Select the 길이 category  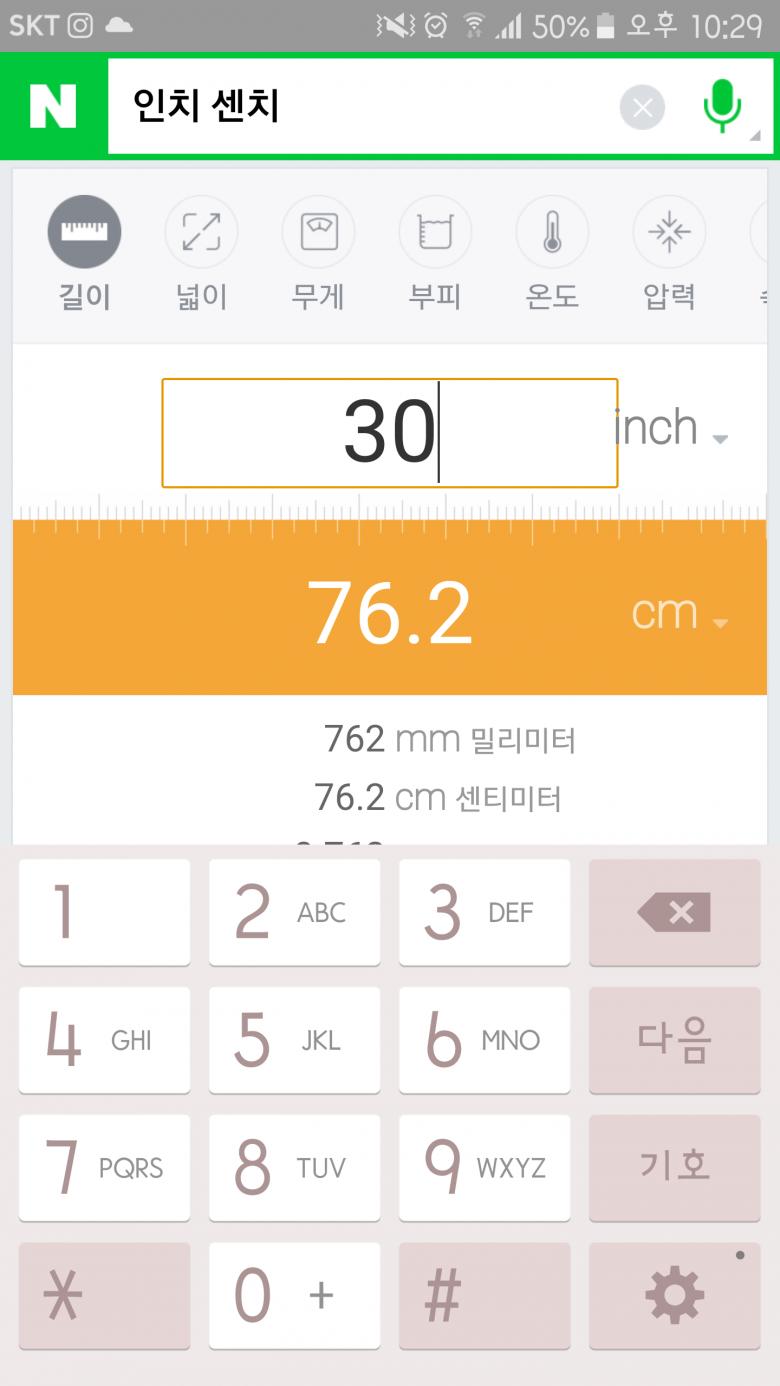85,252
